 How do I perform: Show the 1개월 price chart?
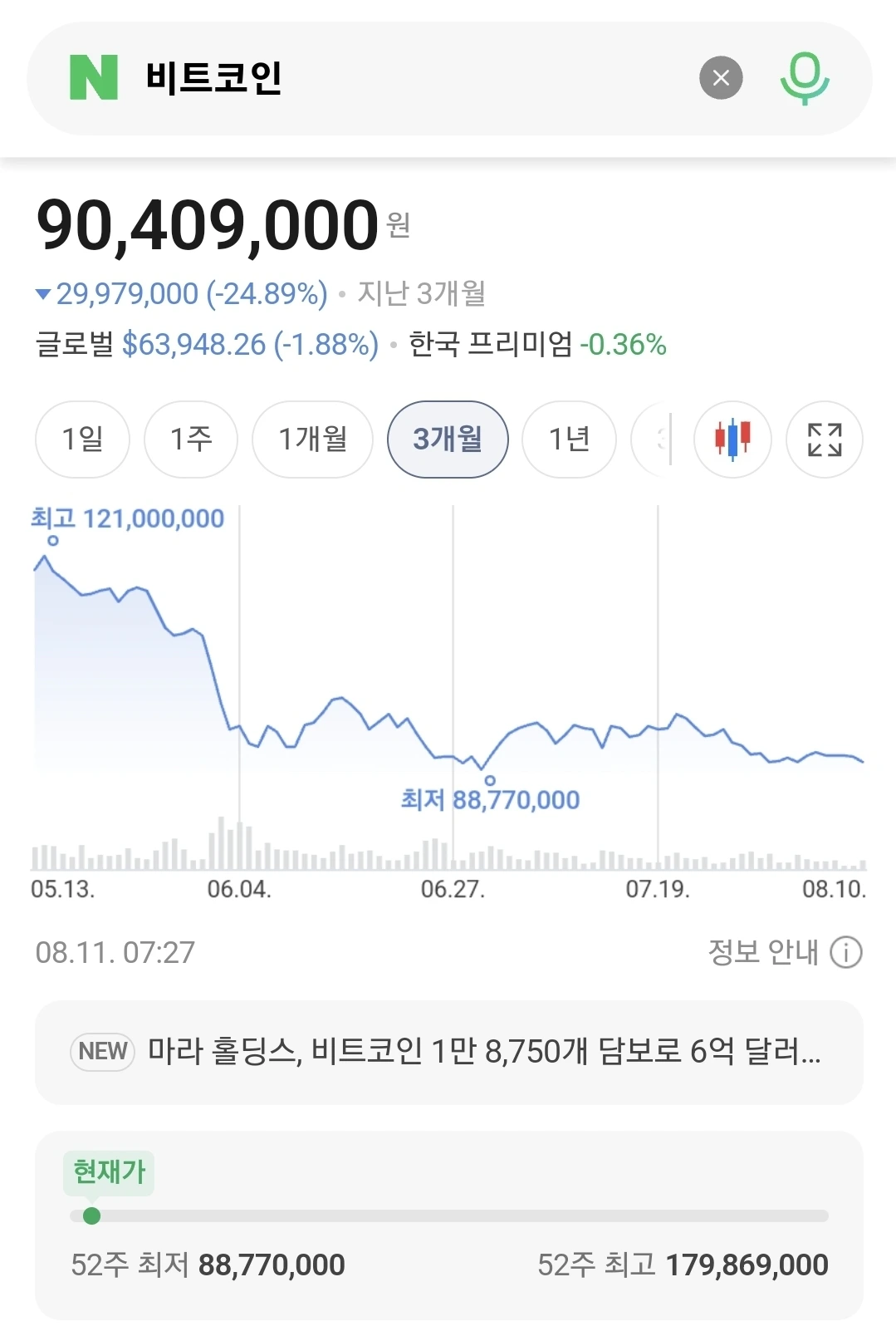tap(313, 440)
